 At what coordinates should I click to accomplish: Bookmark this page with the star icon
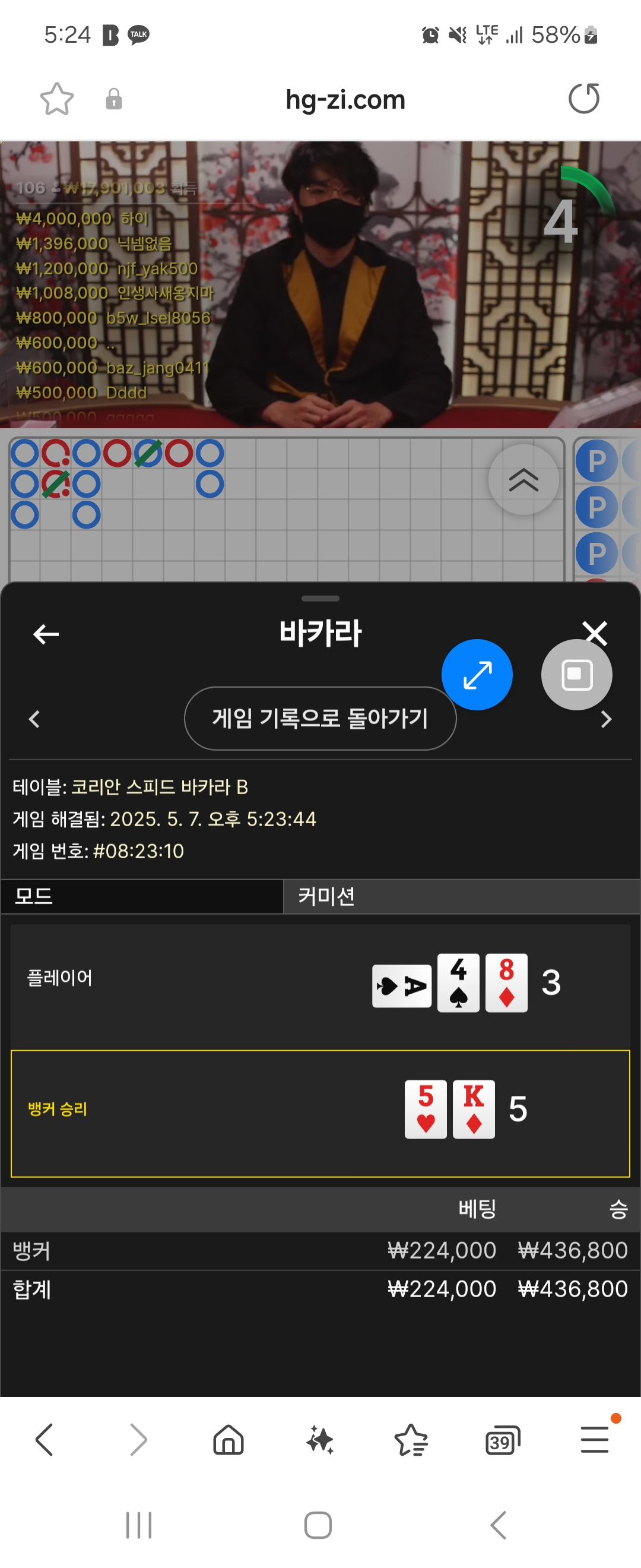pyautogui.click(x=56, y=99)
